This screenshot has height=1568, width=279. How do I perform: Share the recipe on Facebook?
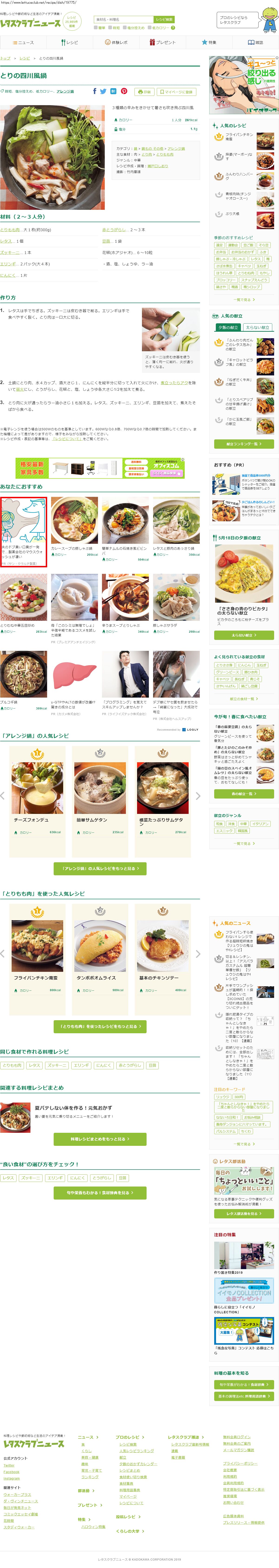pyautogui.click(x=94, y=91)
